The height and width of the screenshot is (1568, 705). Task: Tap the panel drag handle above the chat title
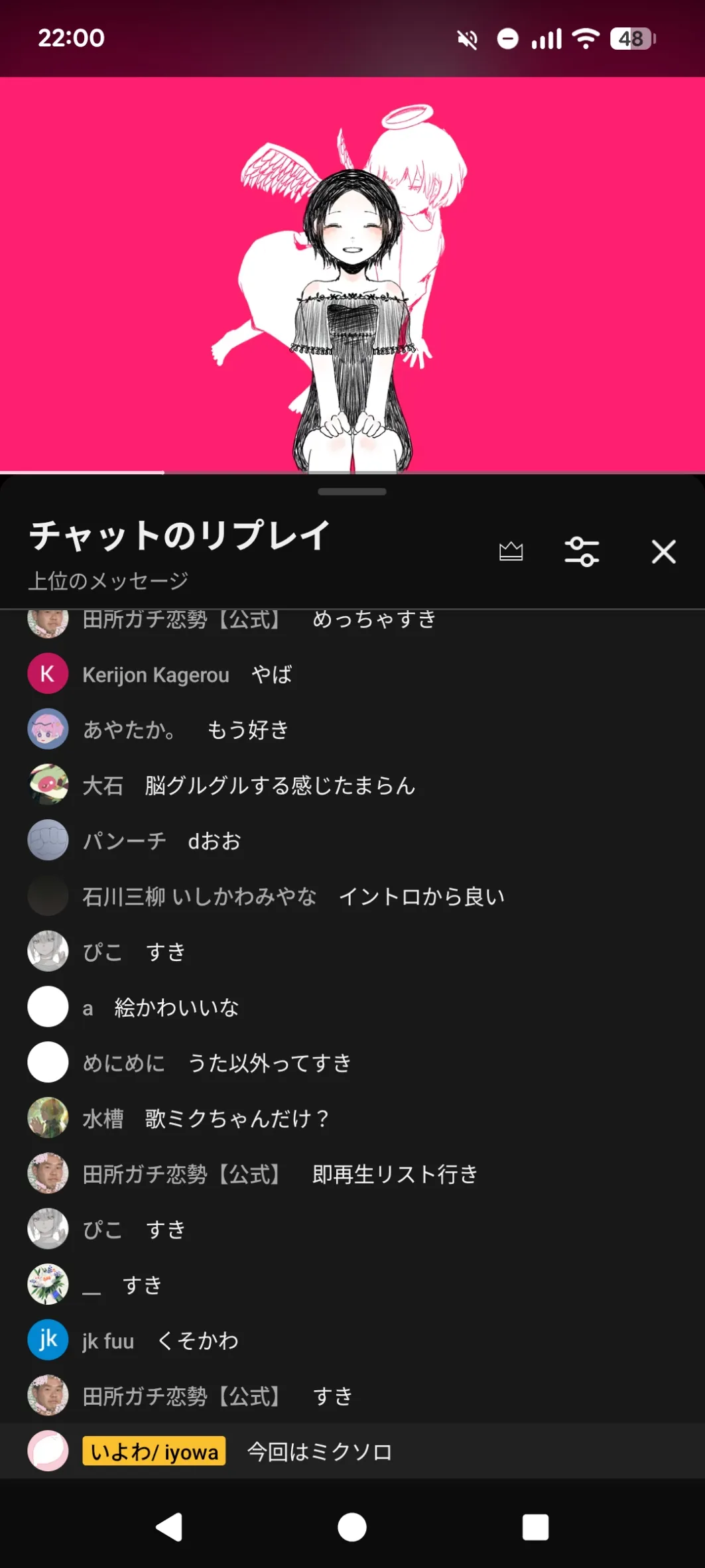(x=352, y=491)
